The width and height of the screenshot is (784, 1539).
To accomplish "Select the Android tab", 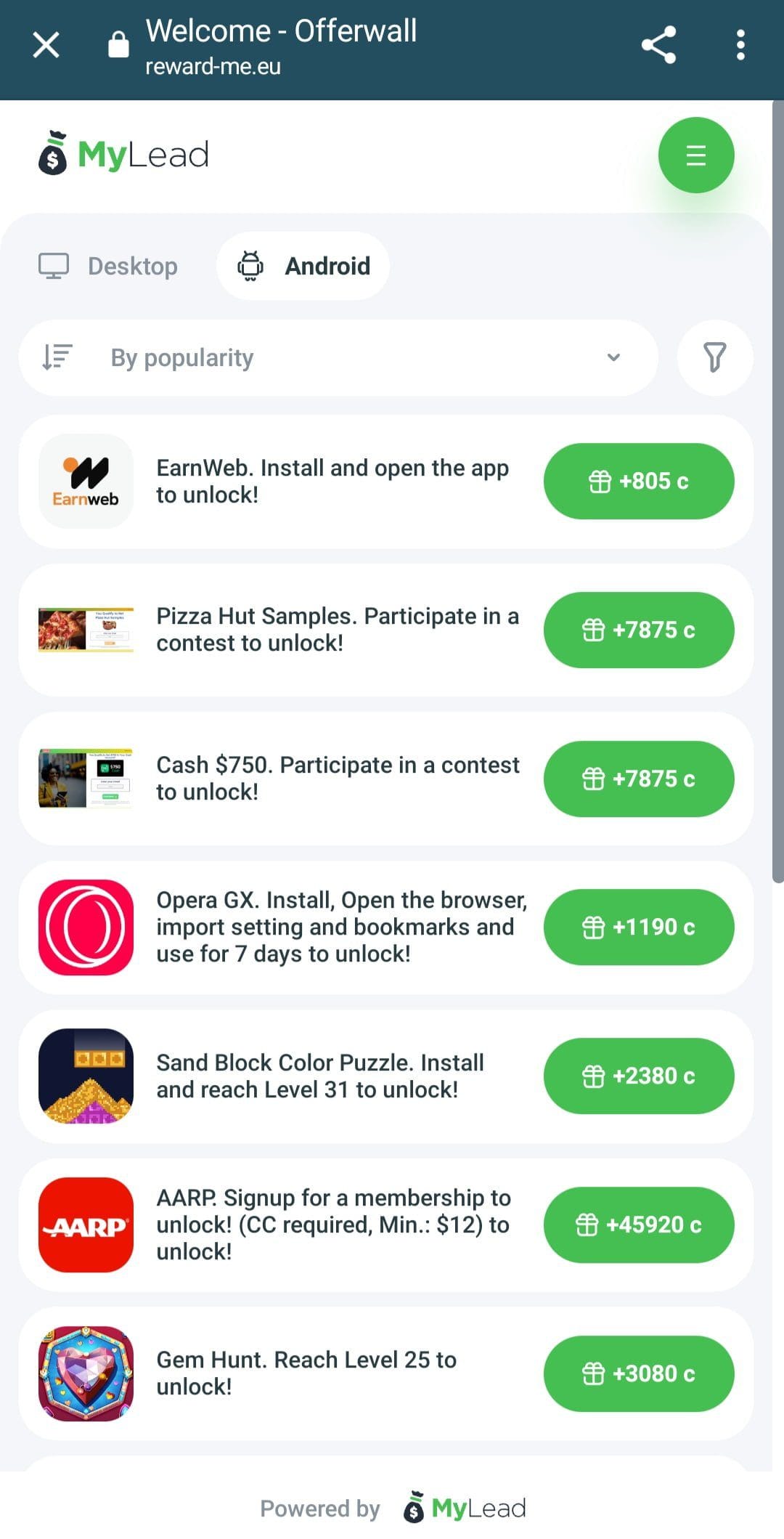I will click(x=303, y=266).
